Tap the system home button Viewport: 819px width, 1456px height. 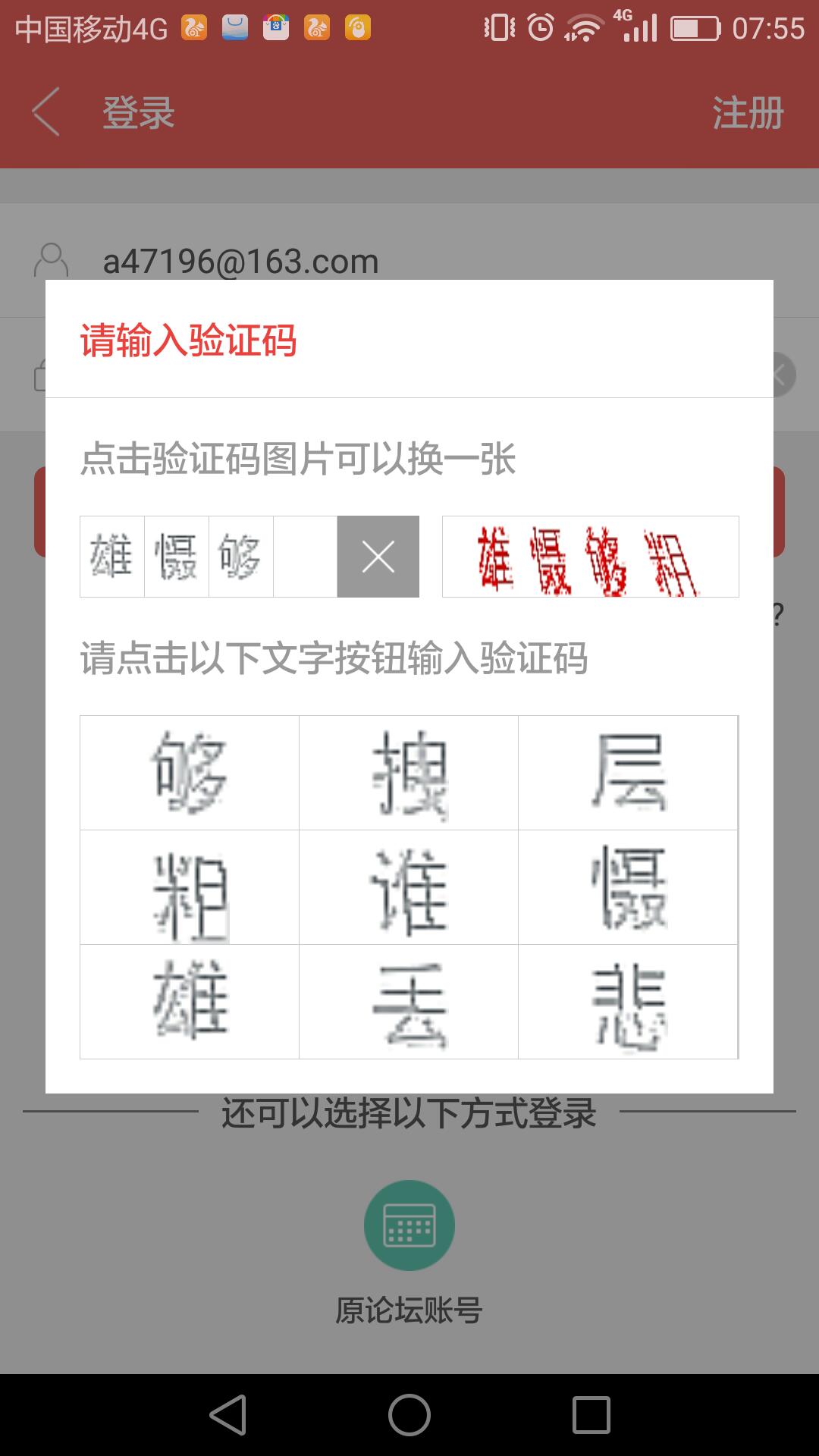pyautogui.click(x=409, y=1415)
